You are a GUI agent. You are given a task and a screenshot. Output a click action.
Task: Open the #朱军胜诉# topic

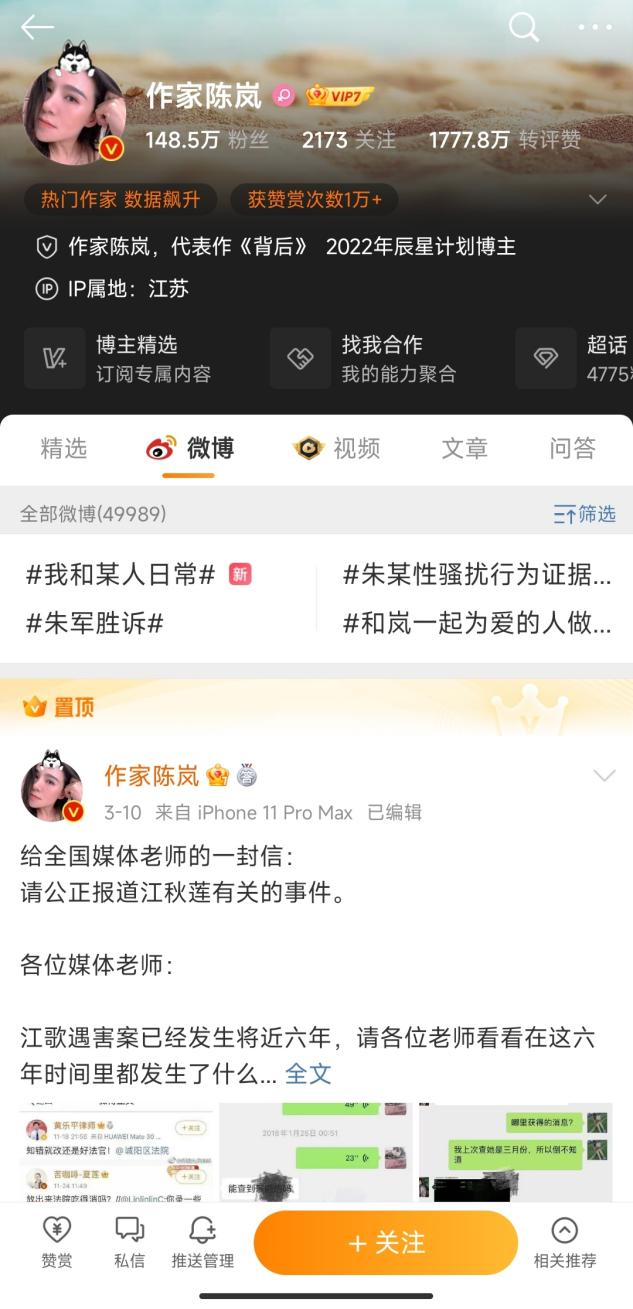[x=94, y=624]
